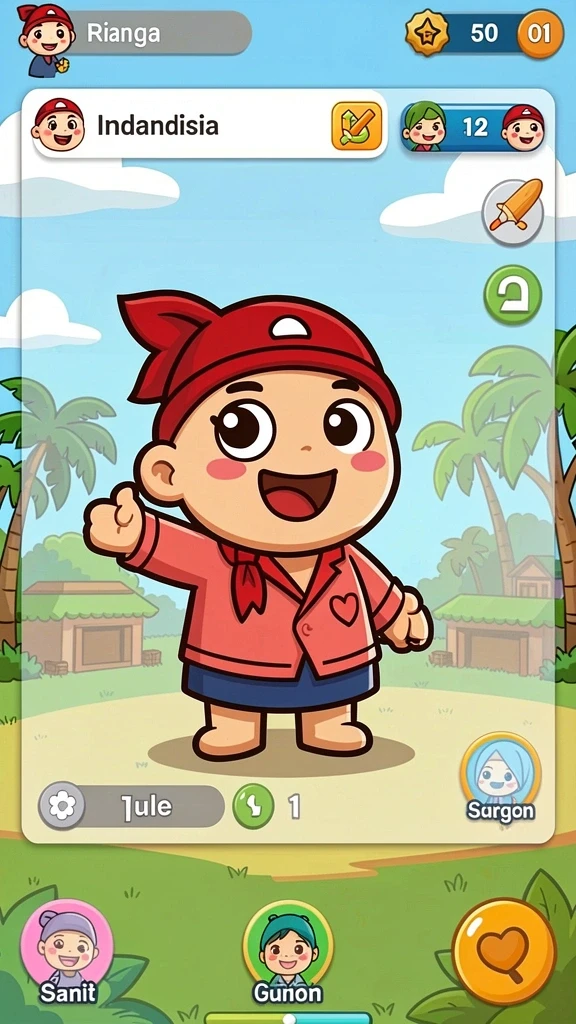Select the Surgon character avatar
The width and height of the screenshot is (576, 1024).
click(500, 776)
